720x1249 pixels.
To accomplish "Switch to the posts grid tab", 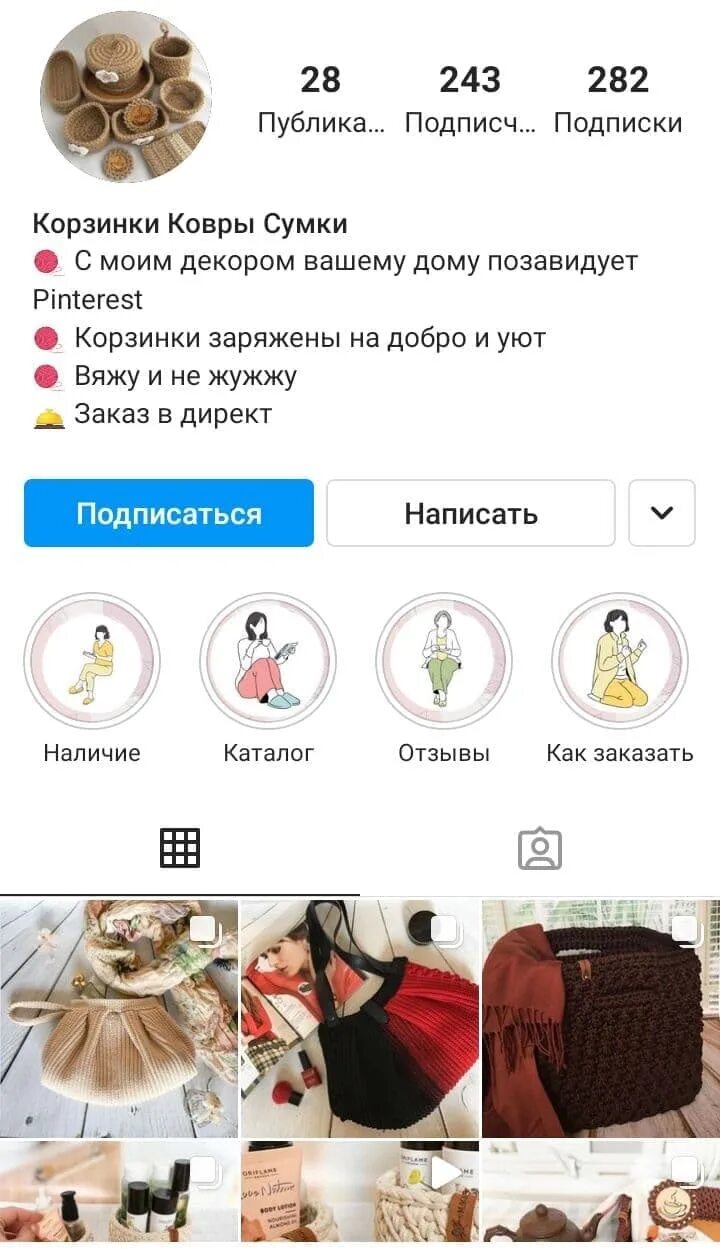I will [180, 848].
